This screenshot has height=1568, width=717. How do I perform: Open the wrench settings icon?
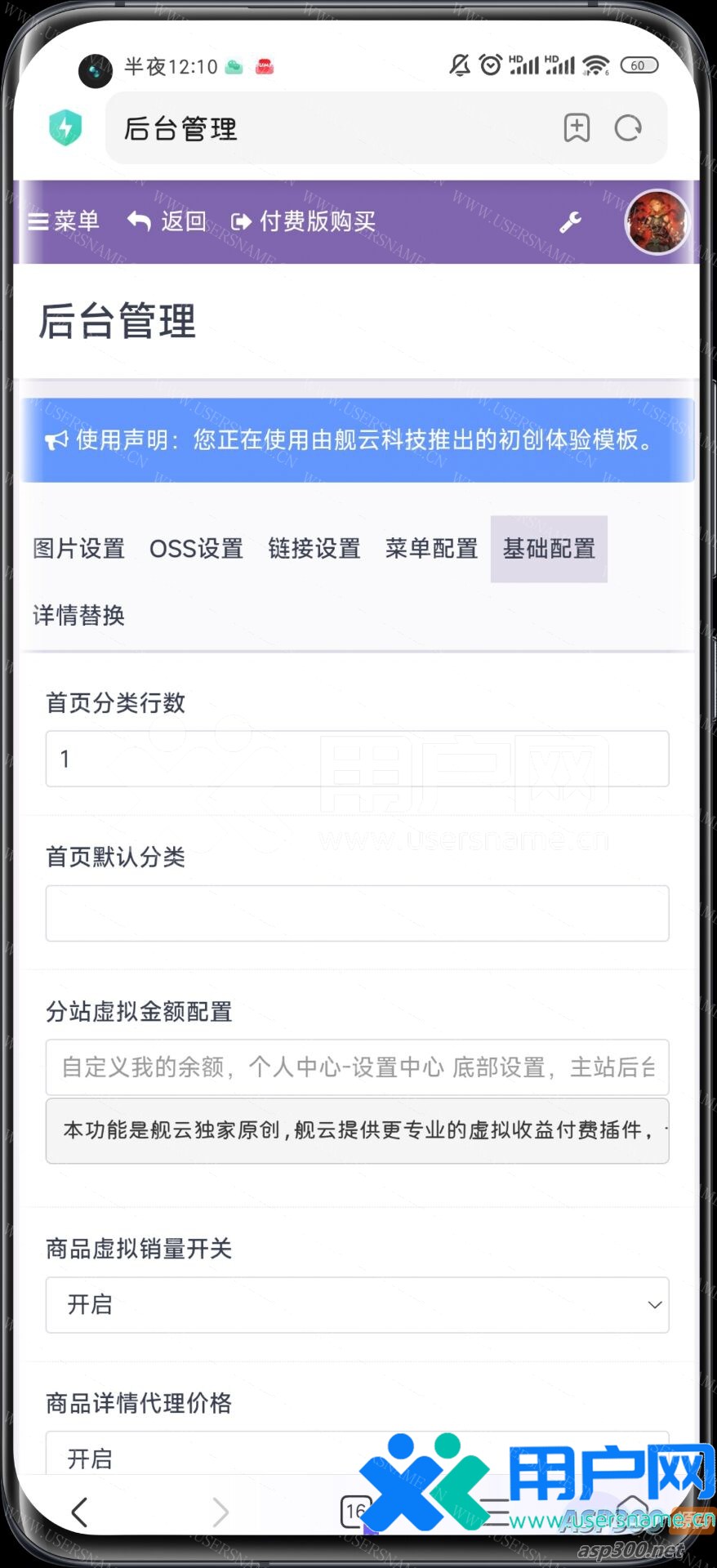click(570, 221)
